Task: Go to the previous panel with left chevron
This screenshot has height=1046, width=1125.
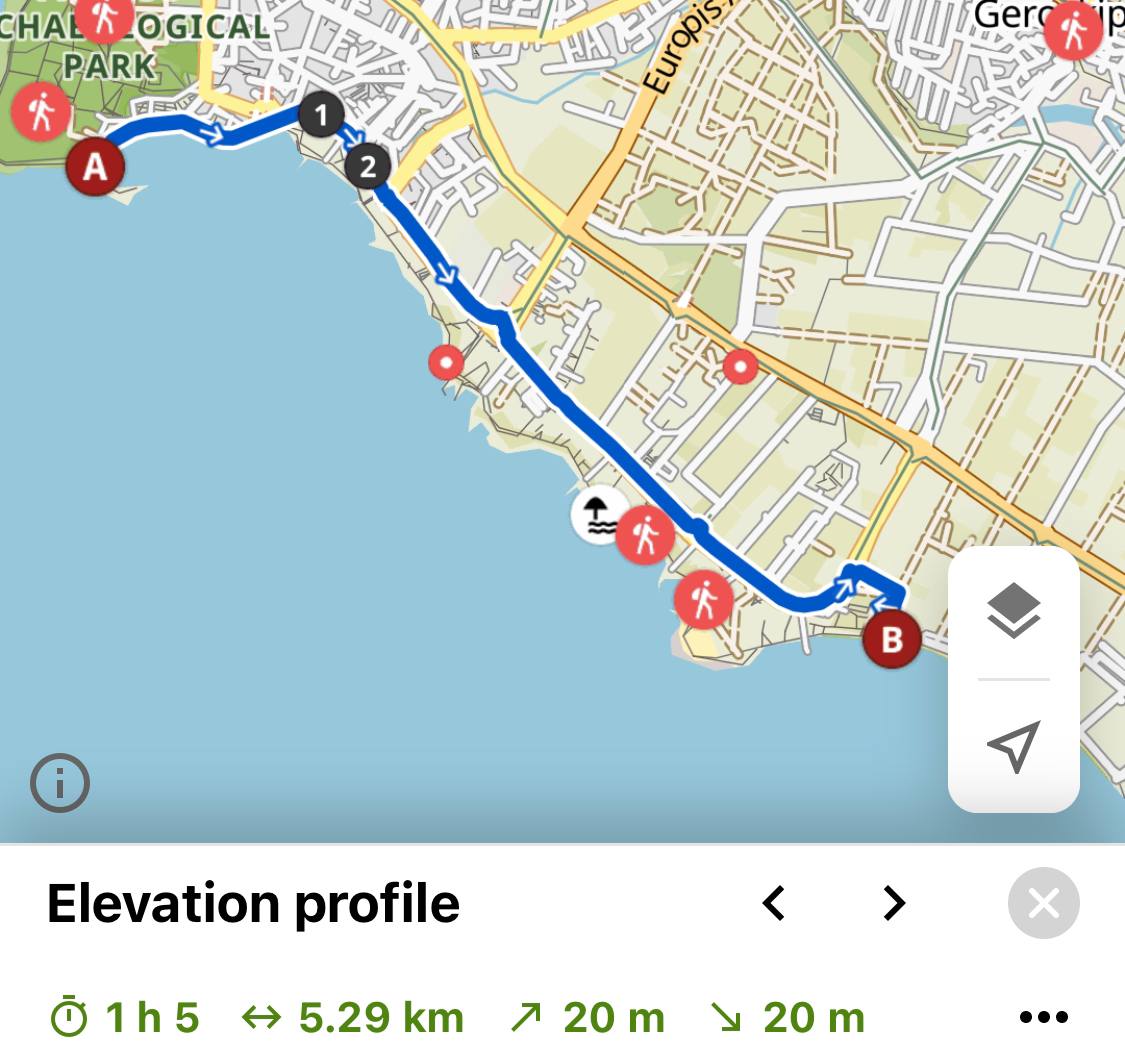Action: pos(774,903)
